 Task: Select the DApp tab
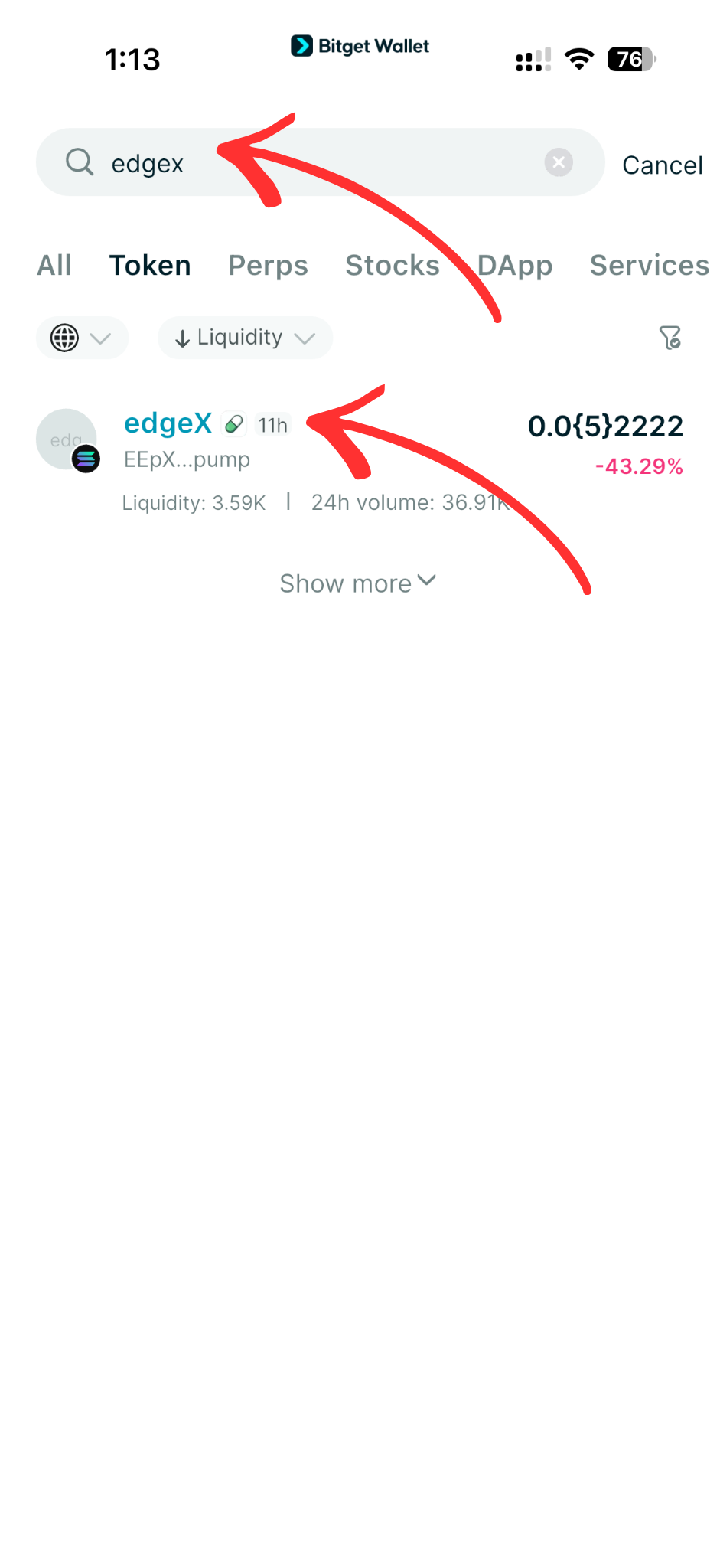[x=515, y=266]
